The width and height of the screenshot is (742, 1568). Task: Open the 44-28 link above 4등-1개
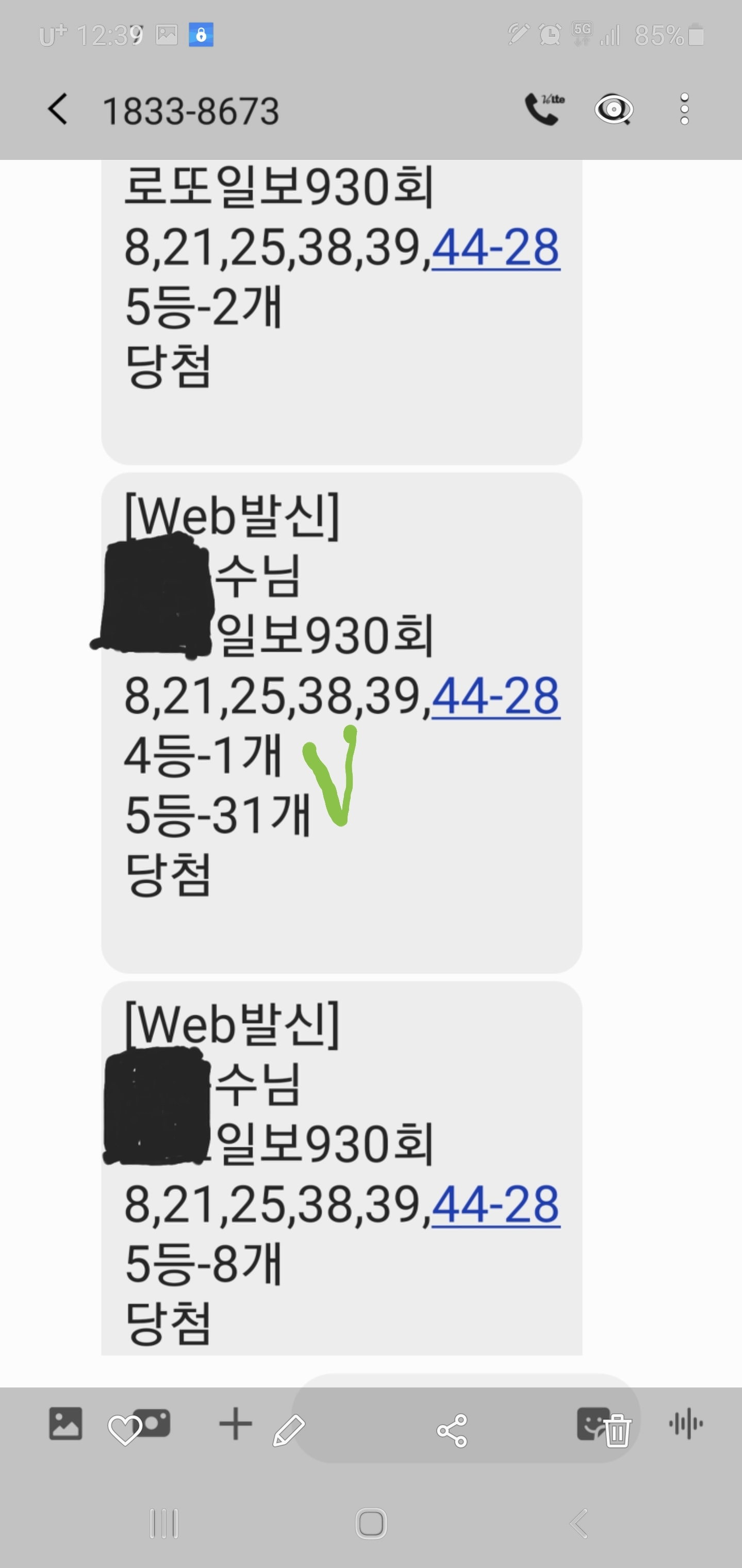pyautogui.click(x=496, y=696)
